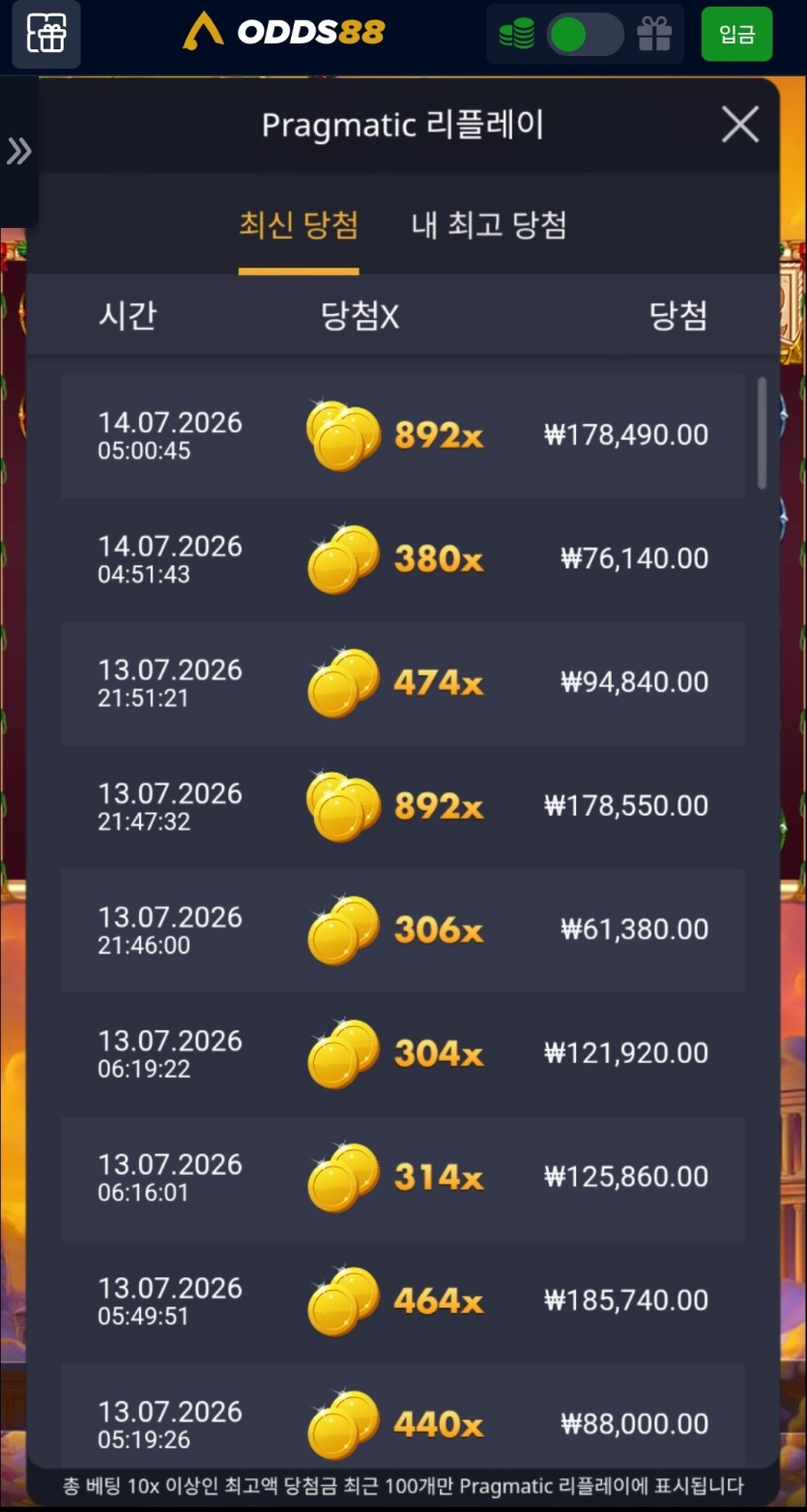Open replay for the 474x win
This screenshot has height=1512, width=807.
(x=403, y=683)
